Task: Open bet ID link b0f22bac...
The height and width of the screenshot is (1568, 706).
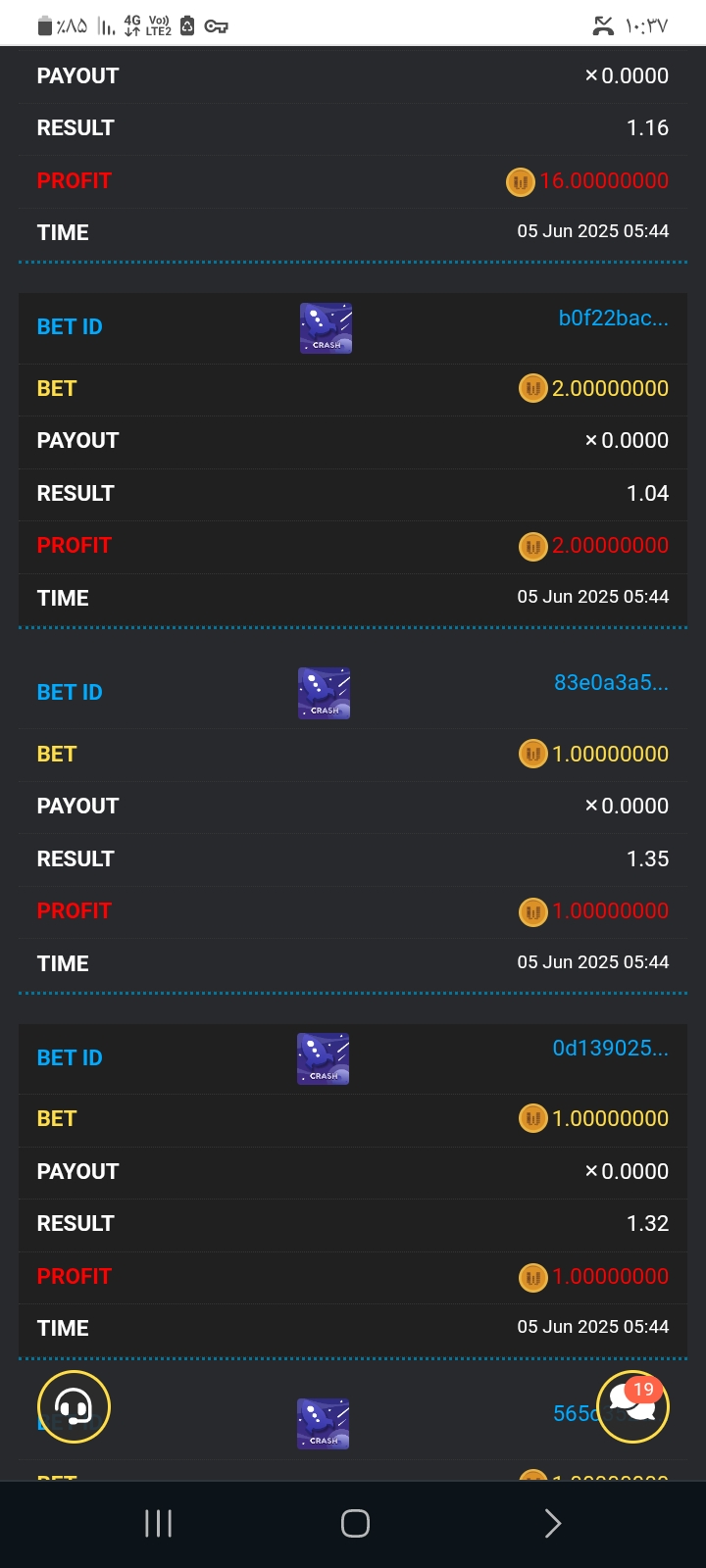Action: (613, 318)
